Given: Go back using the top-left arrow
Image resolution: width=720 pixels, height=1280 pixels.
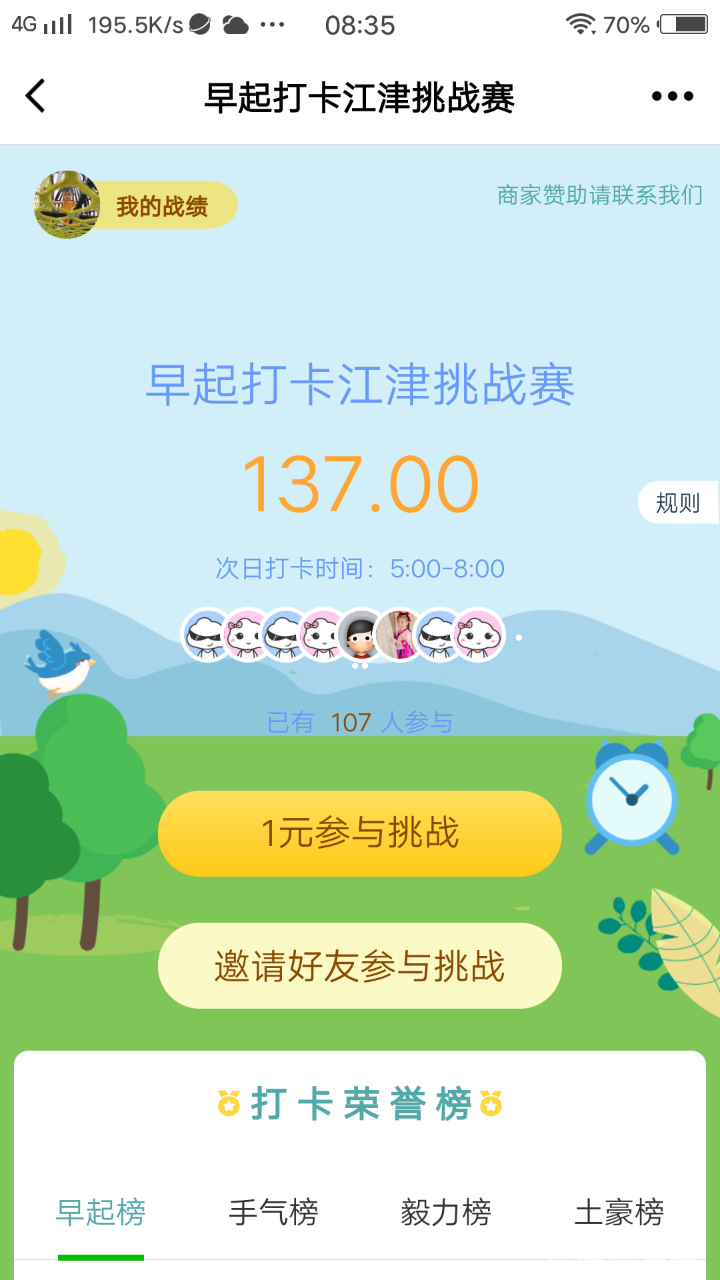Looking at the screenshot, I should click(x=36, y=97).
